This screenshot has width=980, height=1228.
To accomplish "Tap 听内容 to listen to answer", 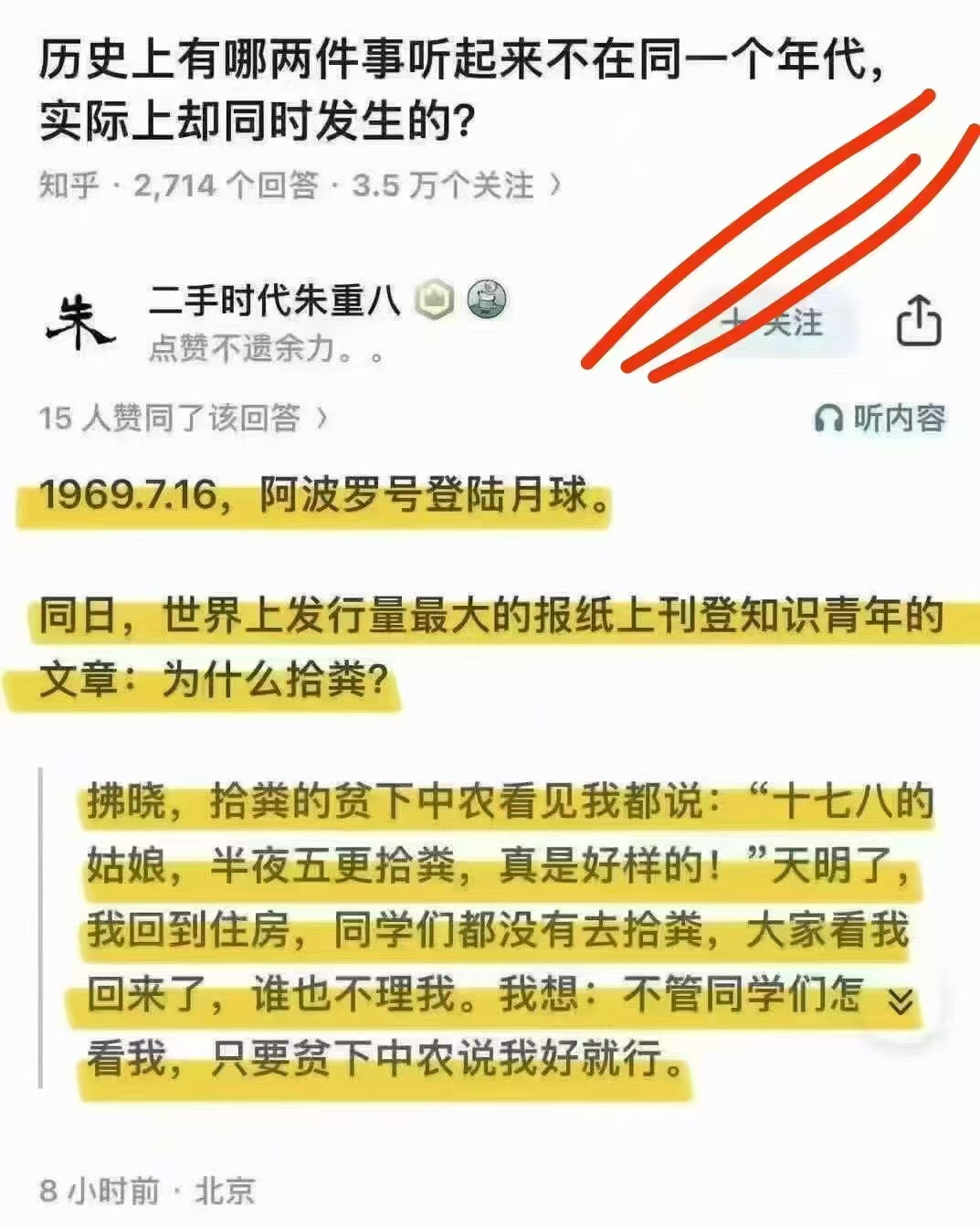I will (x=880, y=418).
